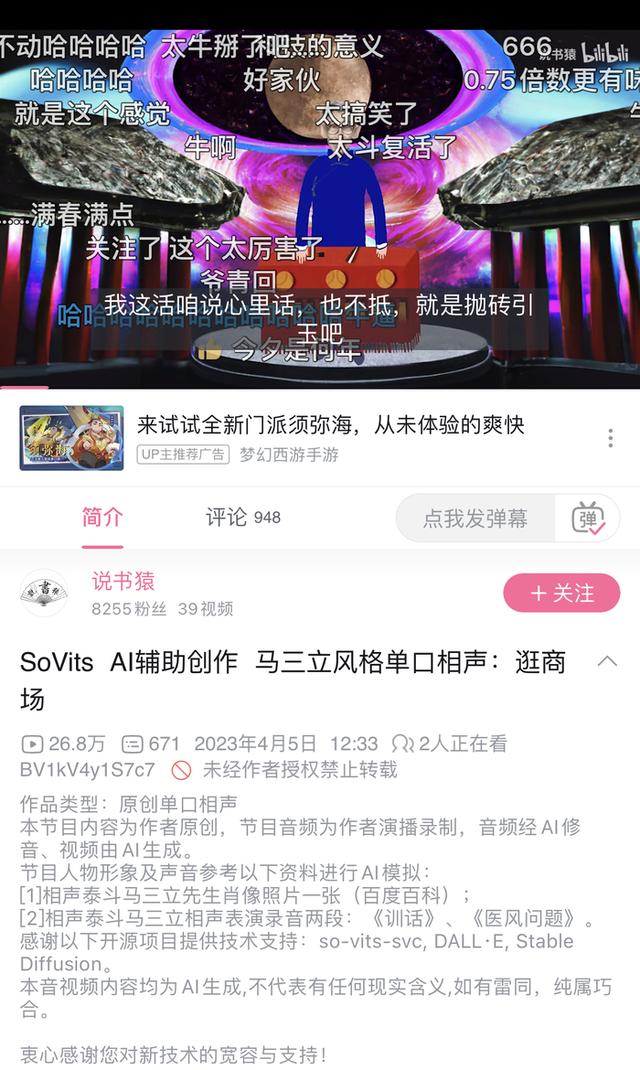Collapse the video description chevron
640x1070 pixels.
(x=606, y=661)
